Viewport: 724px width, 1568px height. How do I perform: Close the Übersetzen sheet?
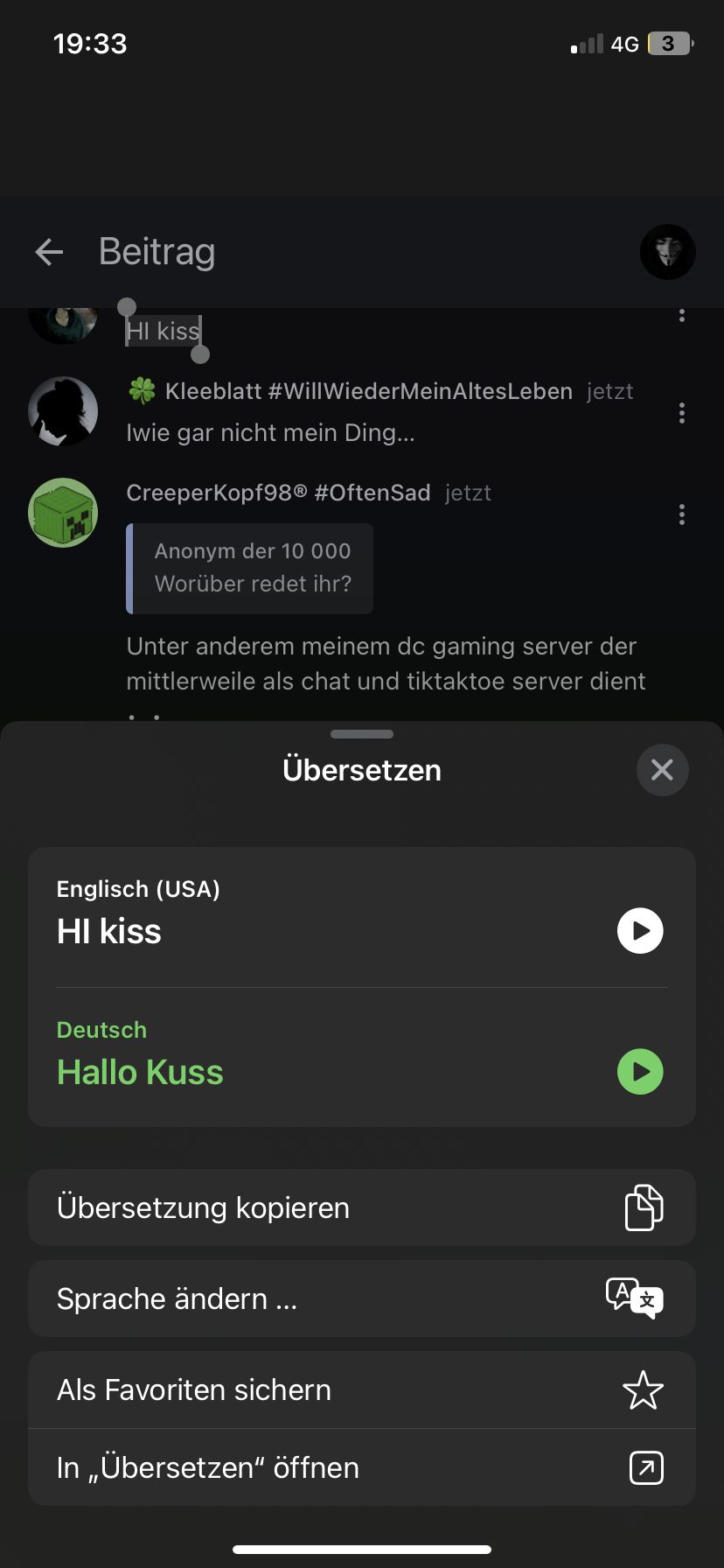pyautogui.click(x=662, y=770)
